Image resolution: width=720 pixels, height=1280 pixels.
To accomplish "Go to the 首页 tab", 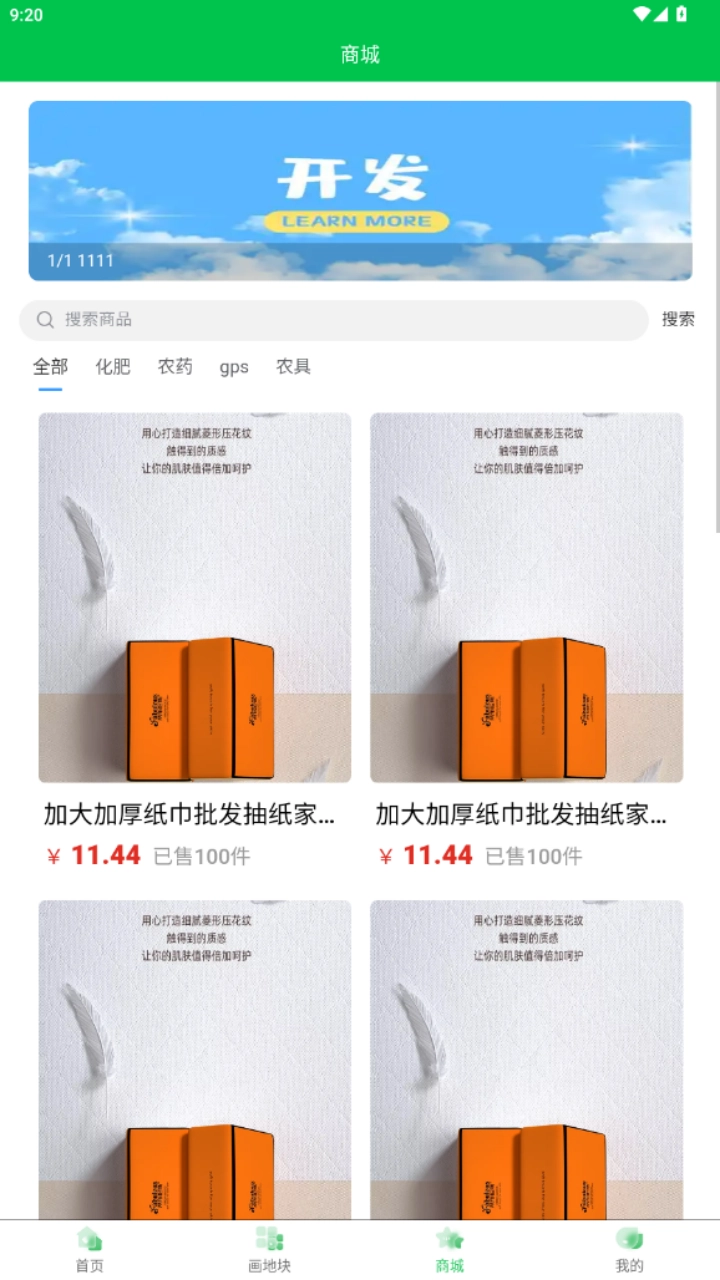I will (90, 1250).
